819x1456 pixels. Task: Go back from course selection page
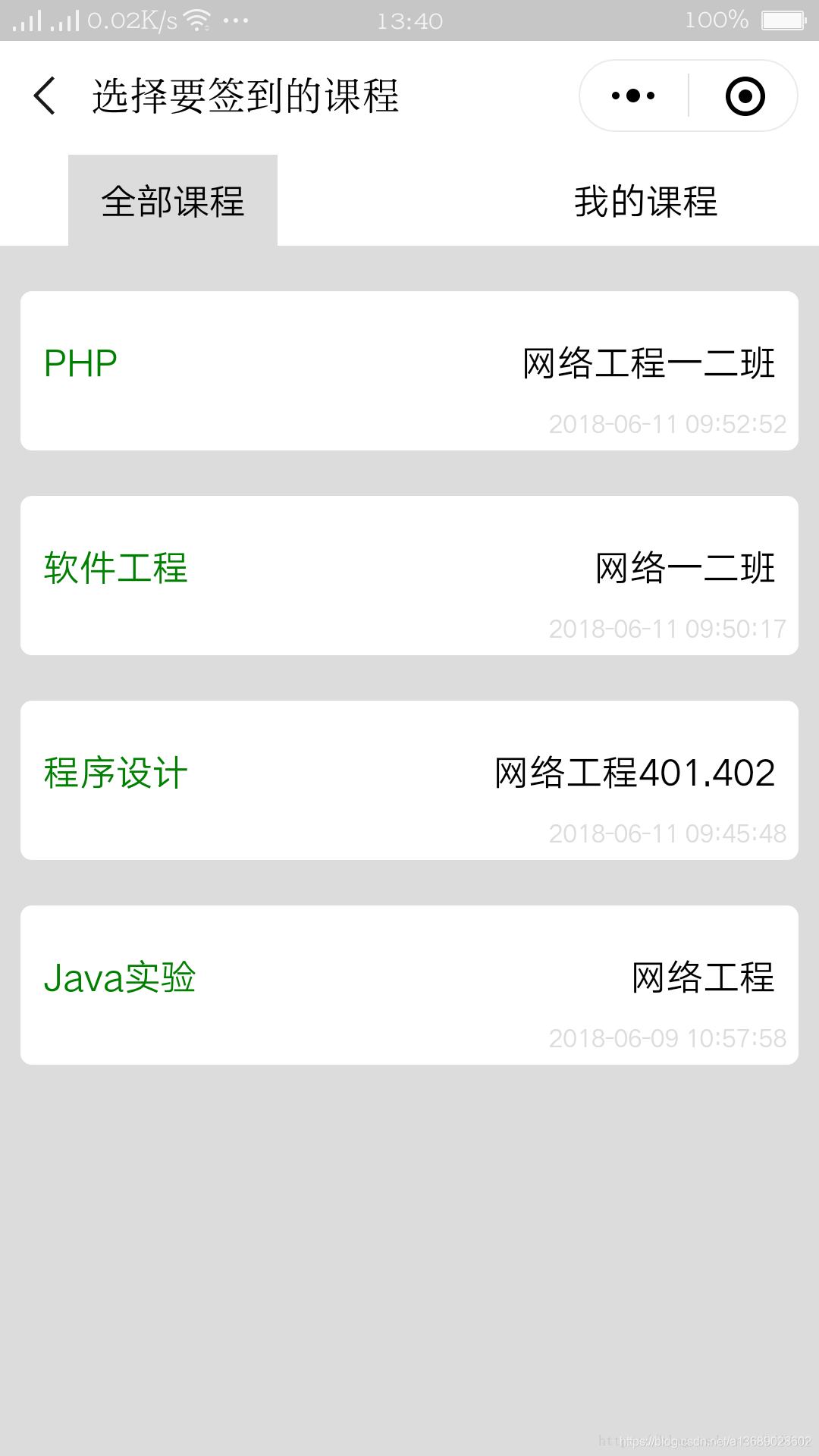[45, 96]
